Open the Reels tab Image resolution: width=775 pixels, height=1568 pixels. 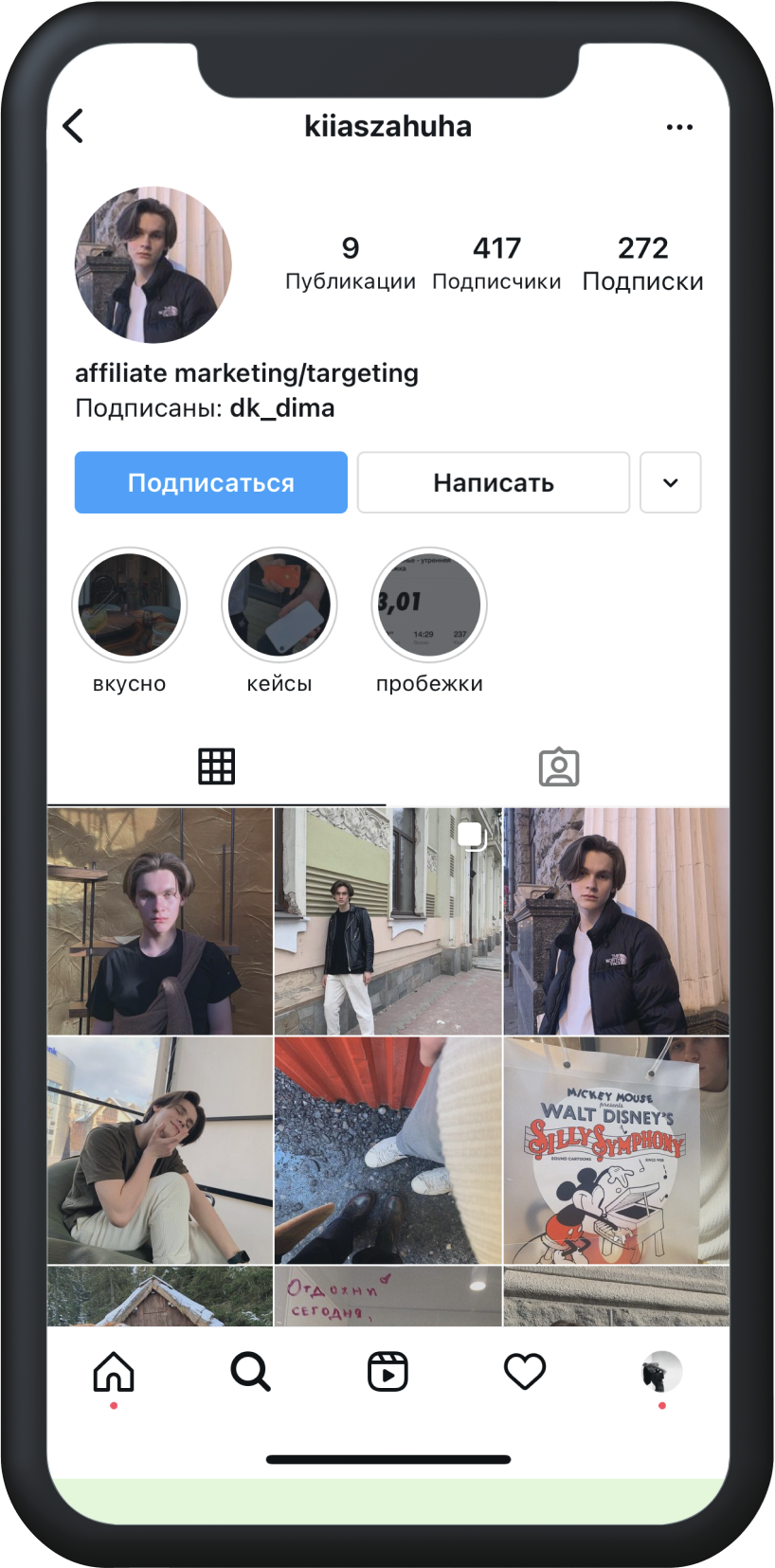(x=387, y=1371)
